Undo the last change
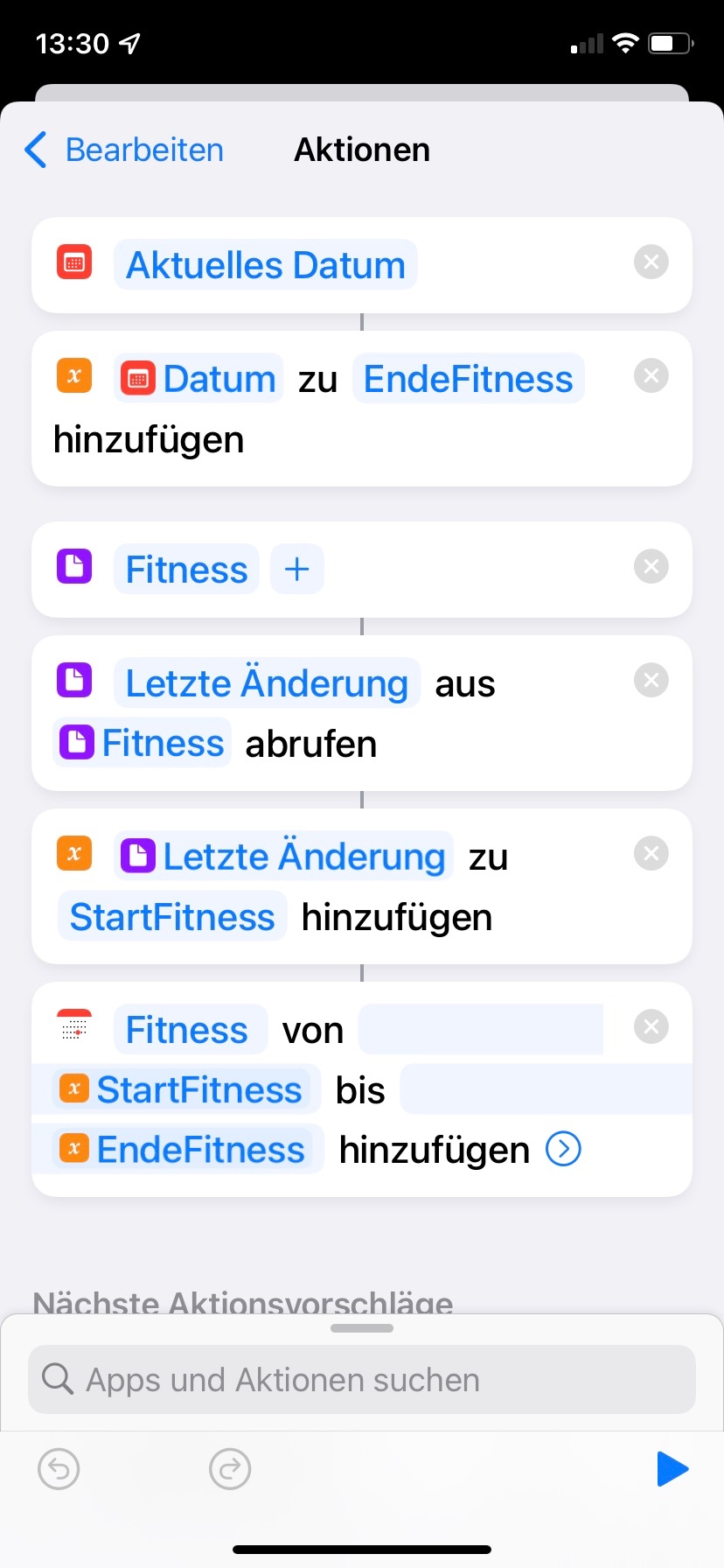This screenshot has height=1568, width=724. point(59,1468)
